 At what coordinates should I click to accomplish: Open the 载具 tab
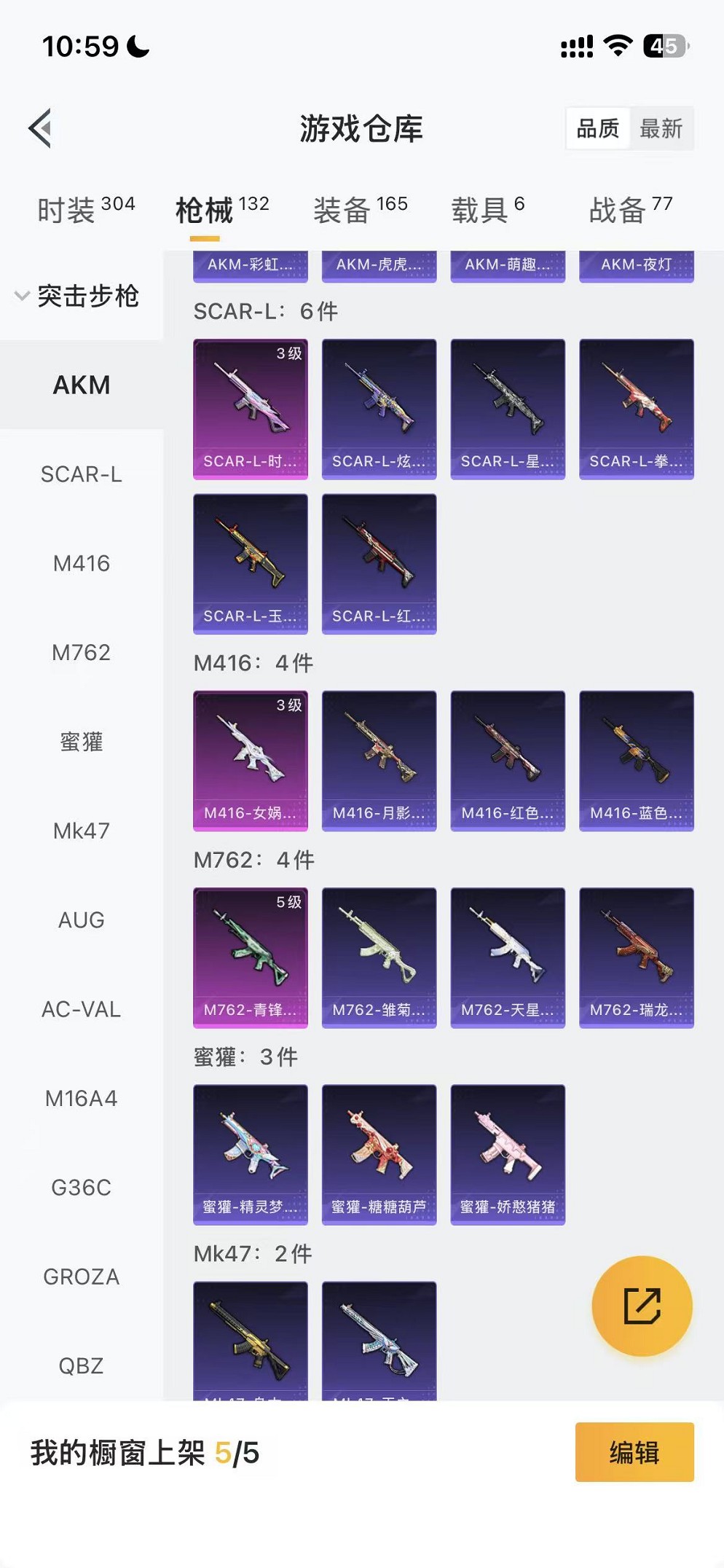click(487, 210)
